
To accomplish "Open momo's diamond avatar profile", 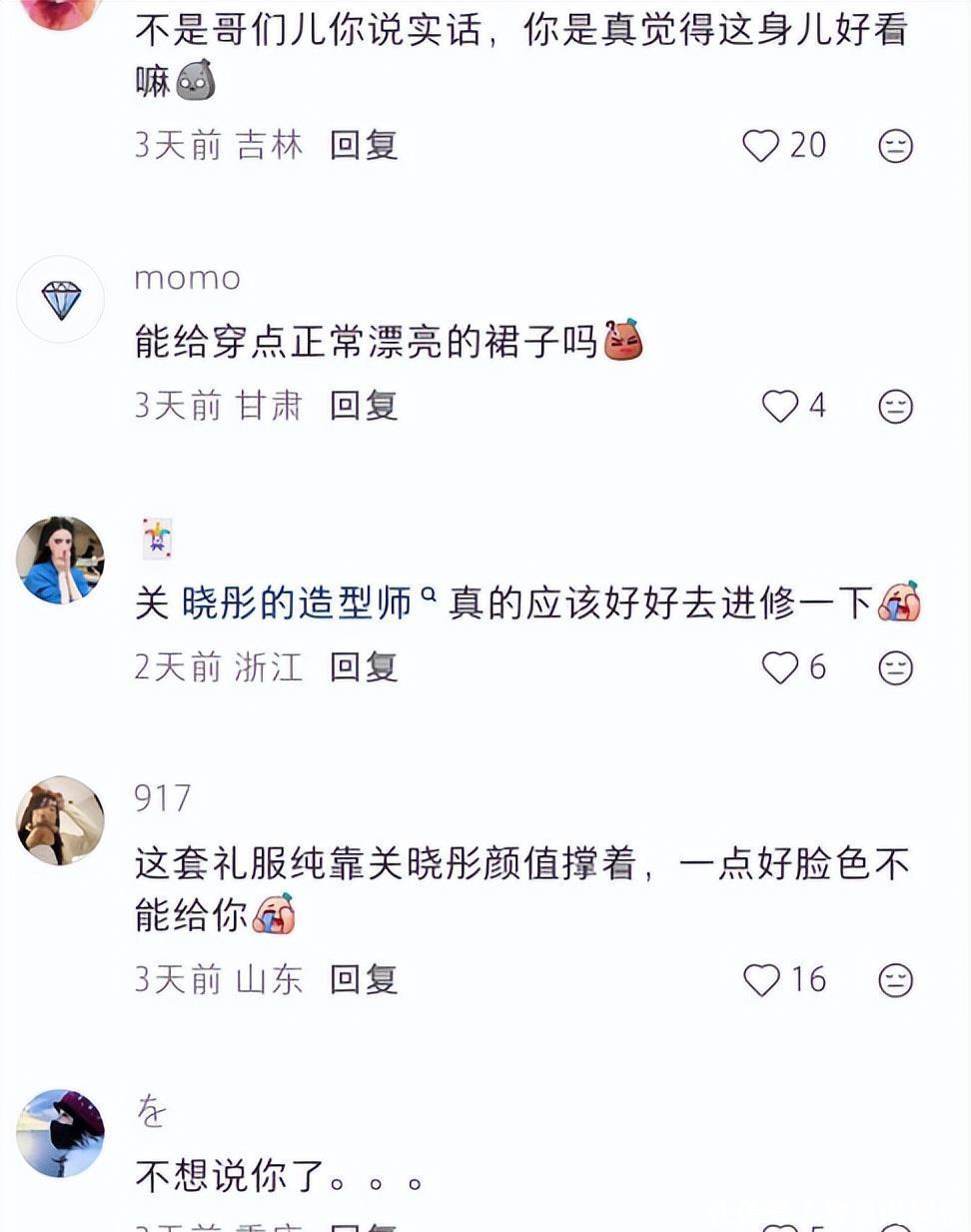I will [61, 300].
